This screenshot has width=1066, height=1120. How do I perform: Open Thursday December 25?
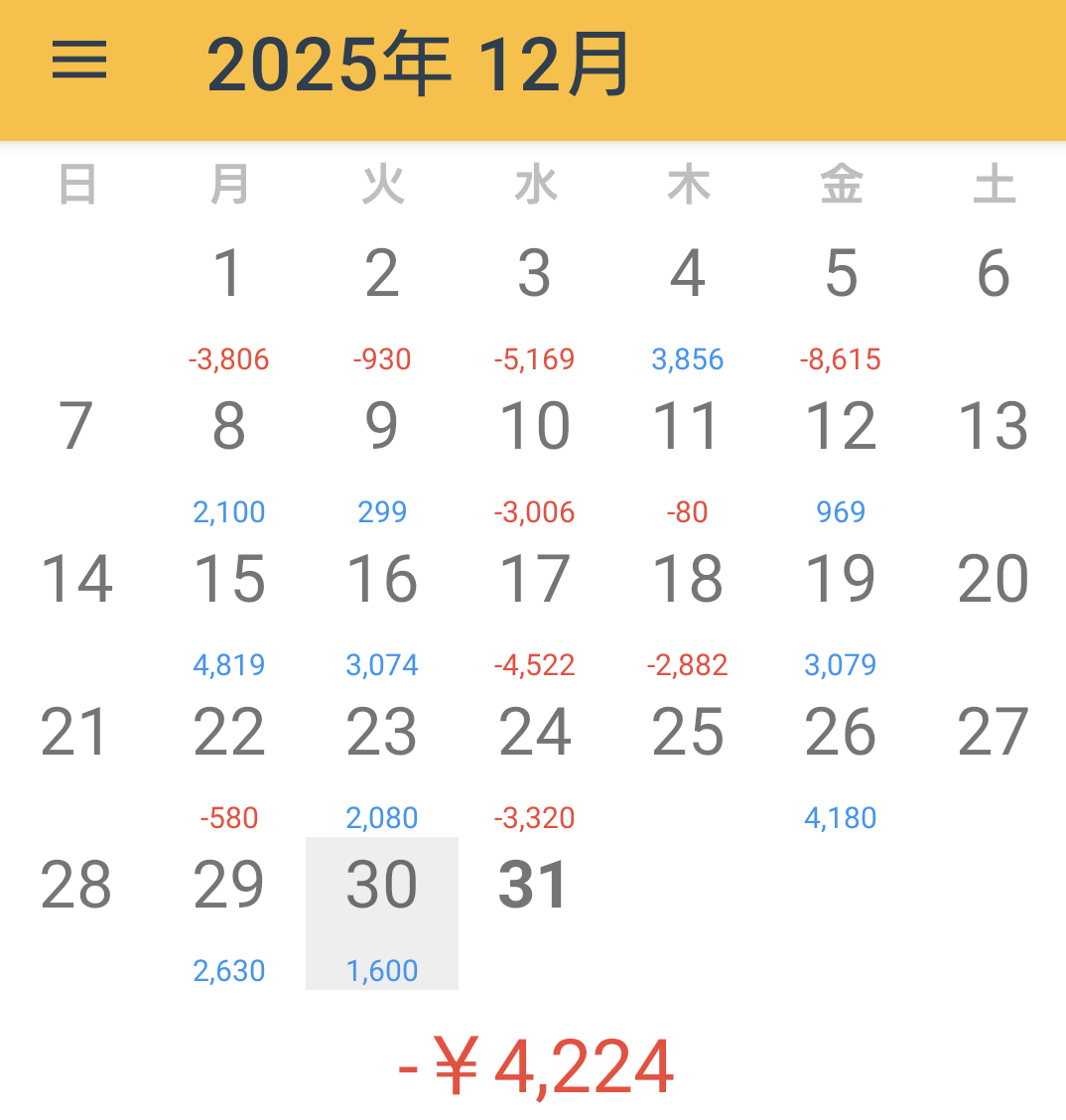click(688, 734)
